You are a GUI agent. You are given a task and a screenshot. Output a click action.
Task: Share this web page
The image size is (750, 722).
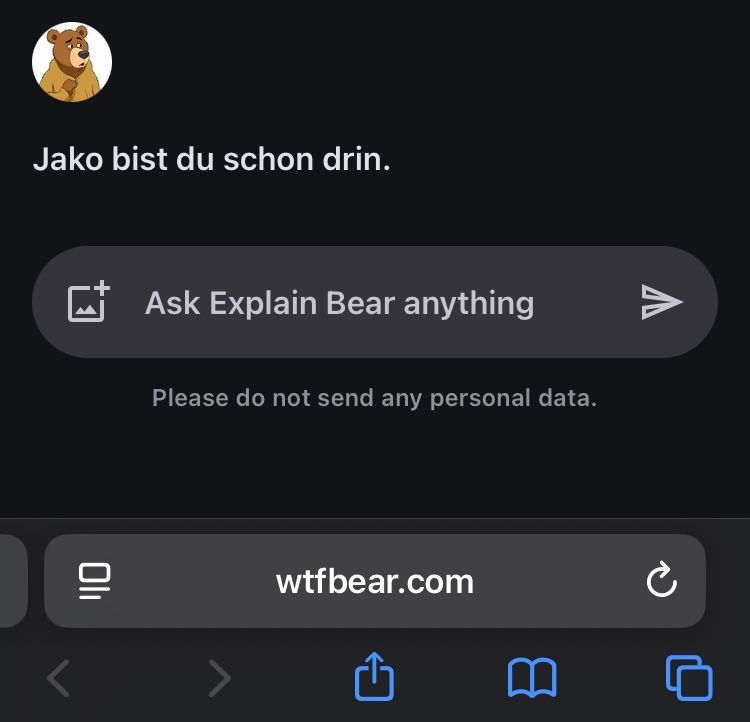(375, 678)
